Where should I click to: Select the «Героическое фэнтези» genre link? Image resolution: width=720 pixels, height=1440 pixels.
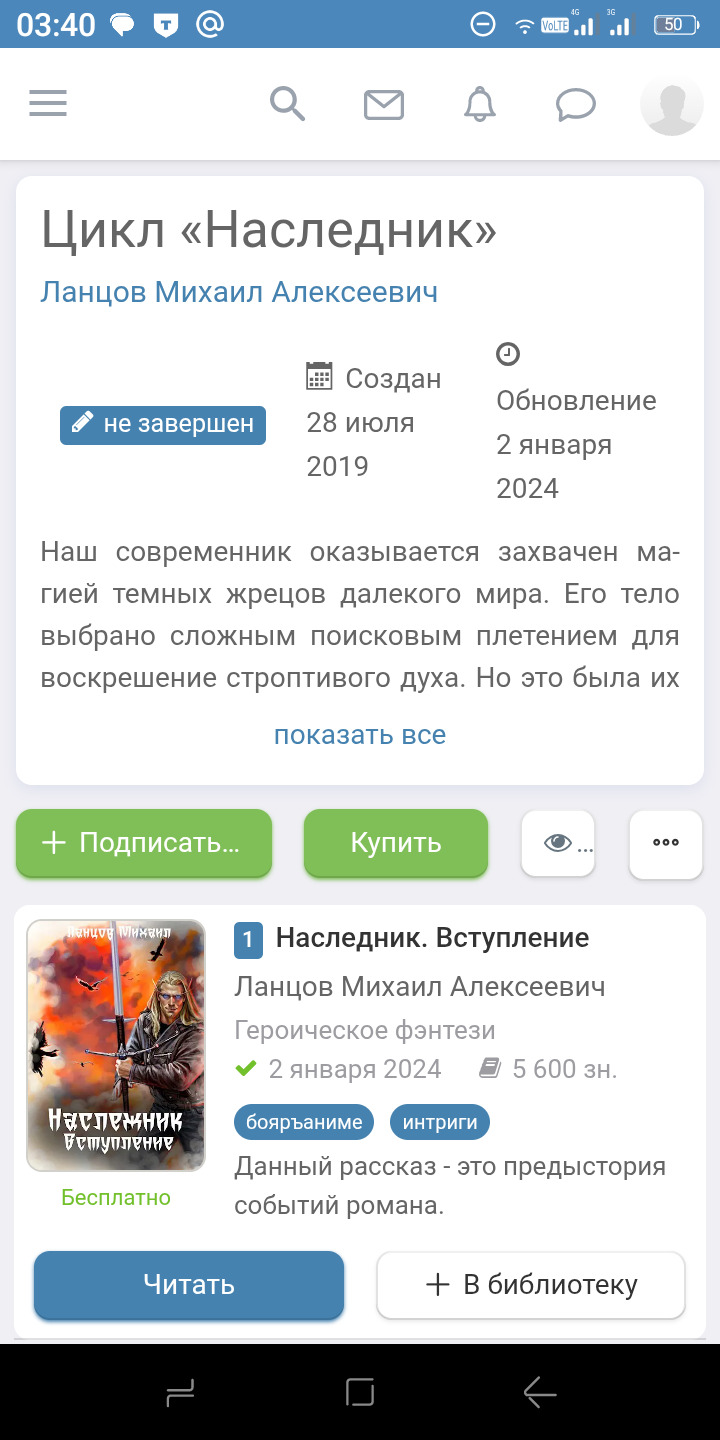pyautogui.click(x=365, y=1030)
